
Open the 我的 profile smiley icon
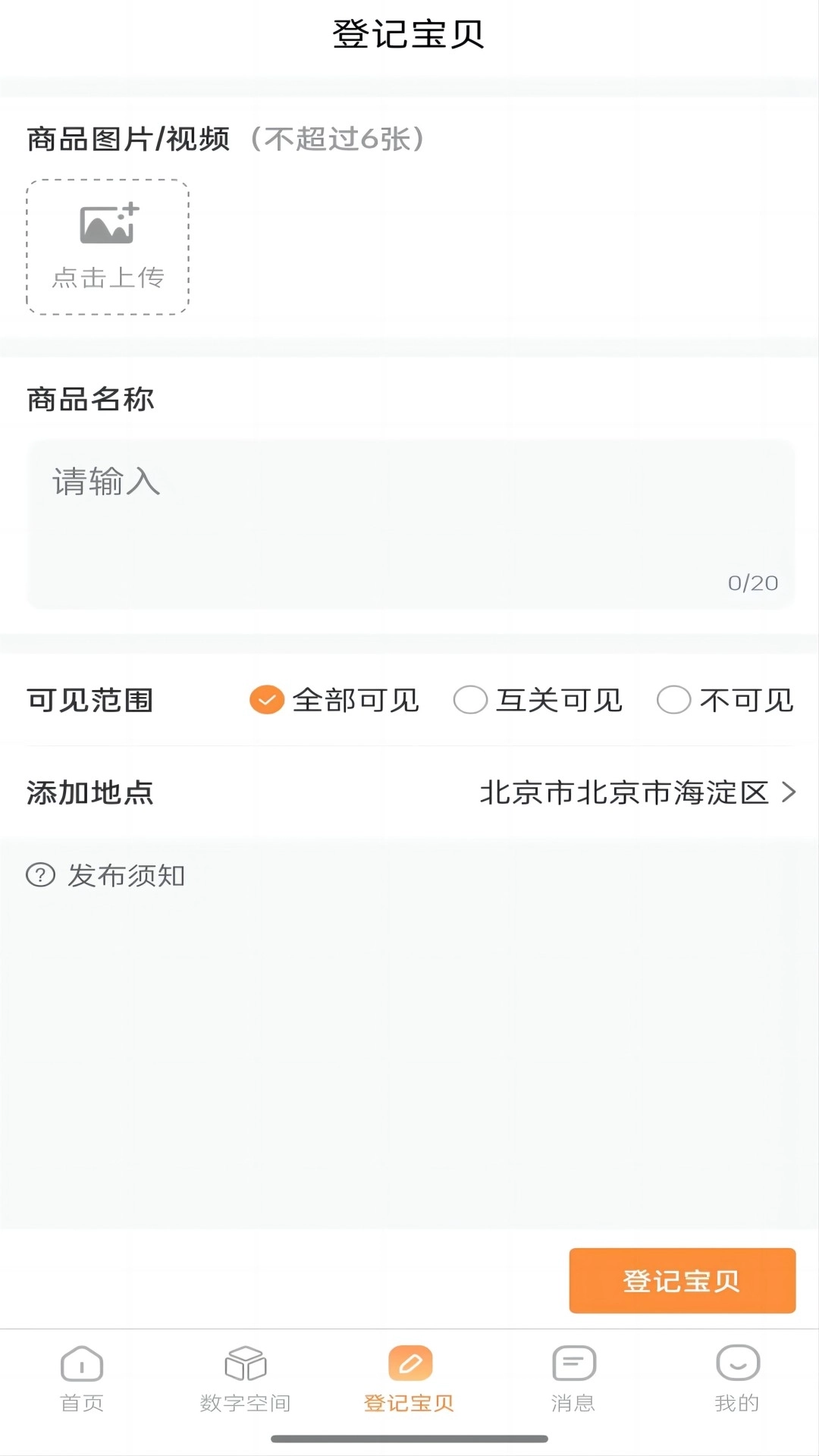pyautogui.click(x=736, y=1363)
